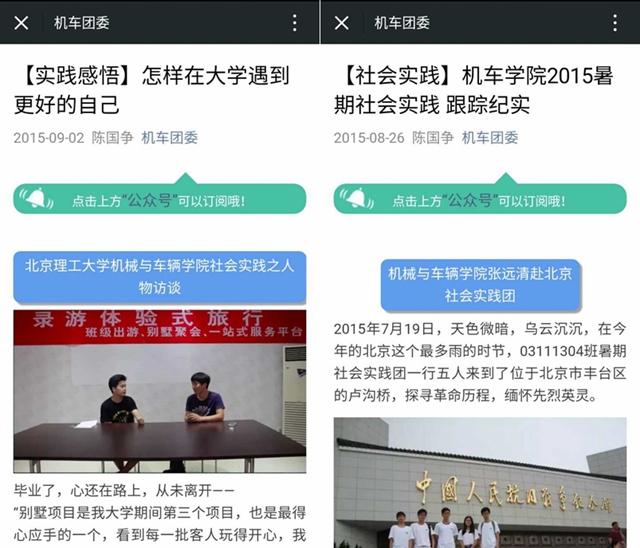The width and height of the screenshot is (640, 548).
Task: View the interview photo of two students
Action: [160, 392]
